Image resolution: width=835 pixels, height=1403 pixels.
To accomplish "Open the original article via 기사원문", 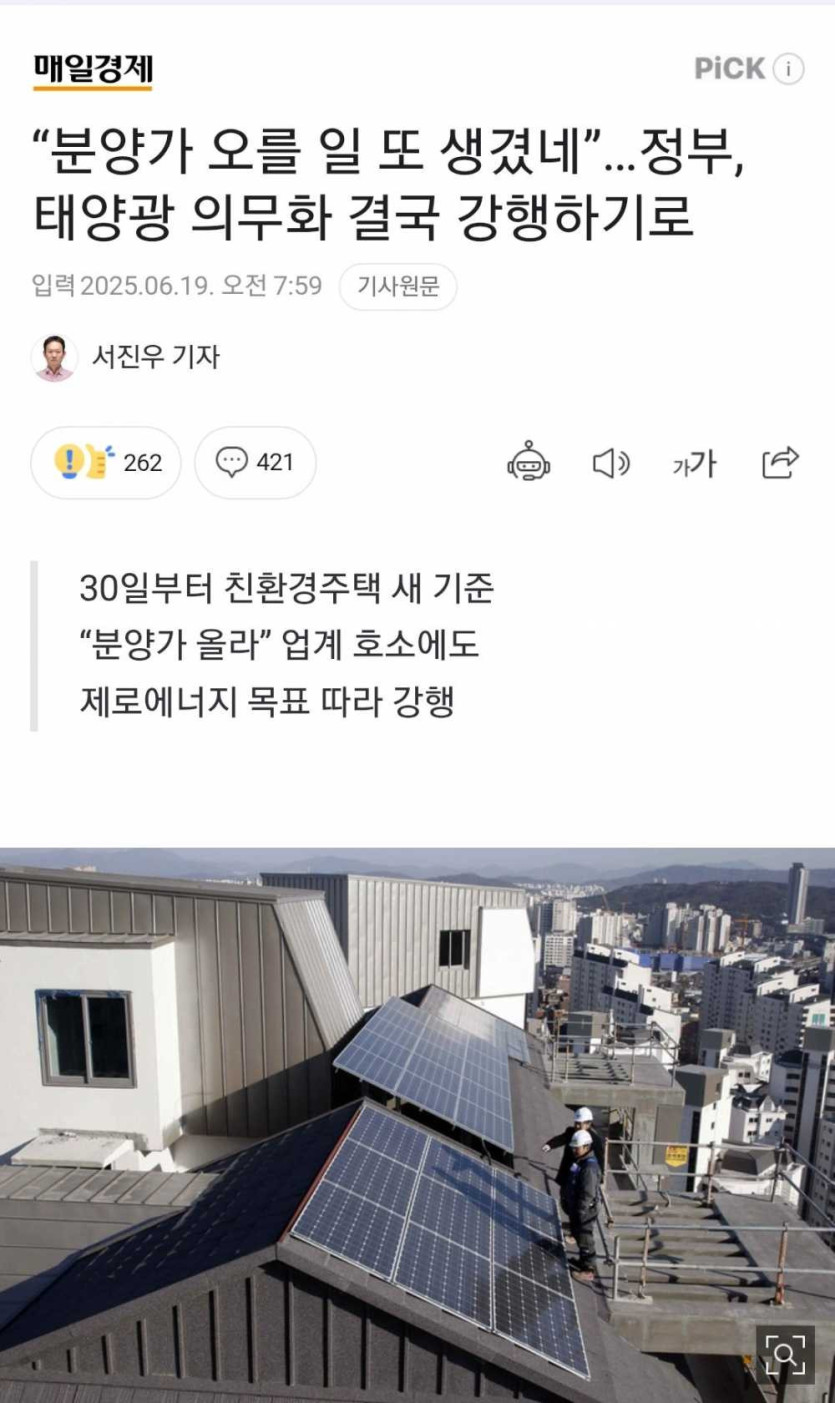I will click(x=398, y=287).
